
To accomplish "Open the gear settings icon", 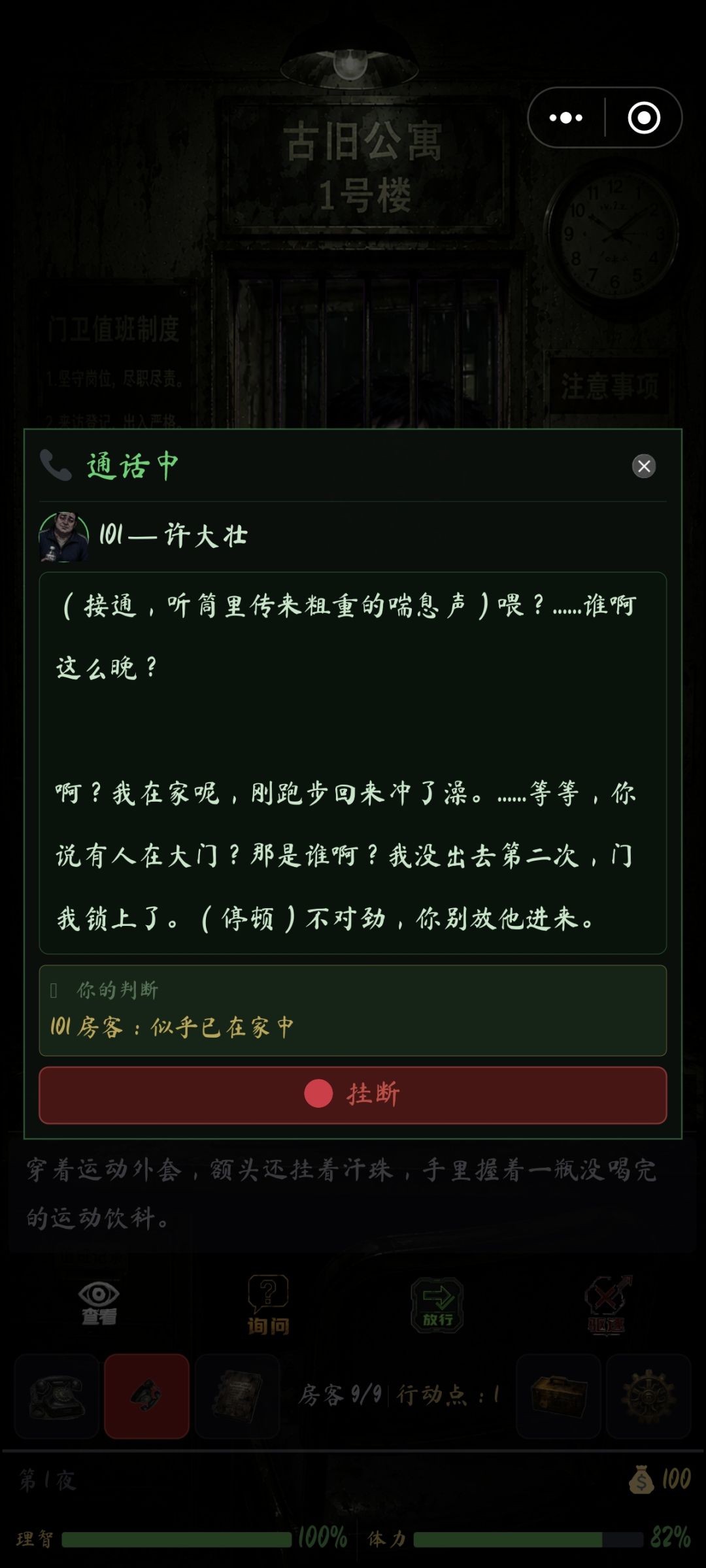I will [648, 1395].
